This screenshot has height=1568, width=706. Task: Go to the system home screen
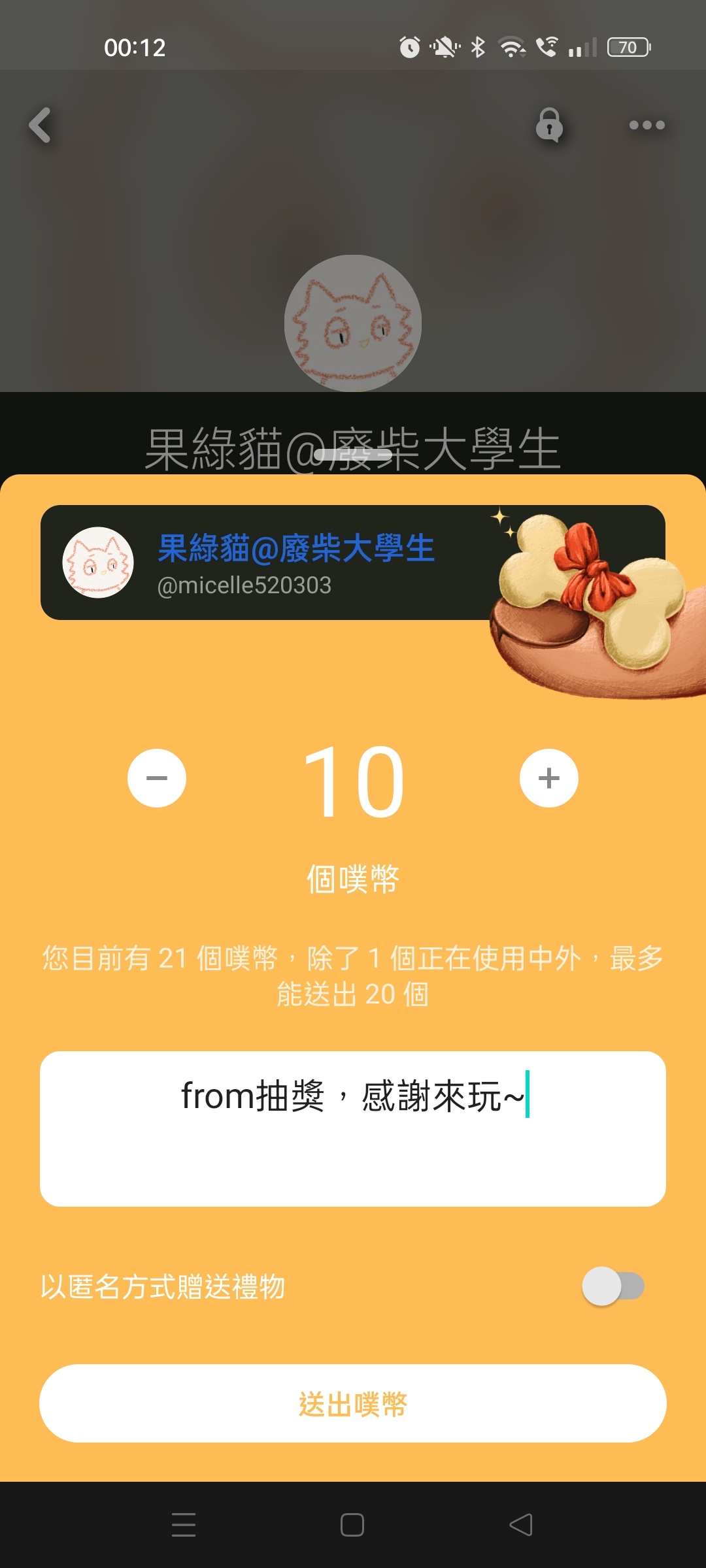click(x=352, y=1525)
